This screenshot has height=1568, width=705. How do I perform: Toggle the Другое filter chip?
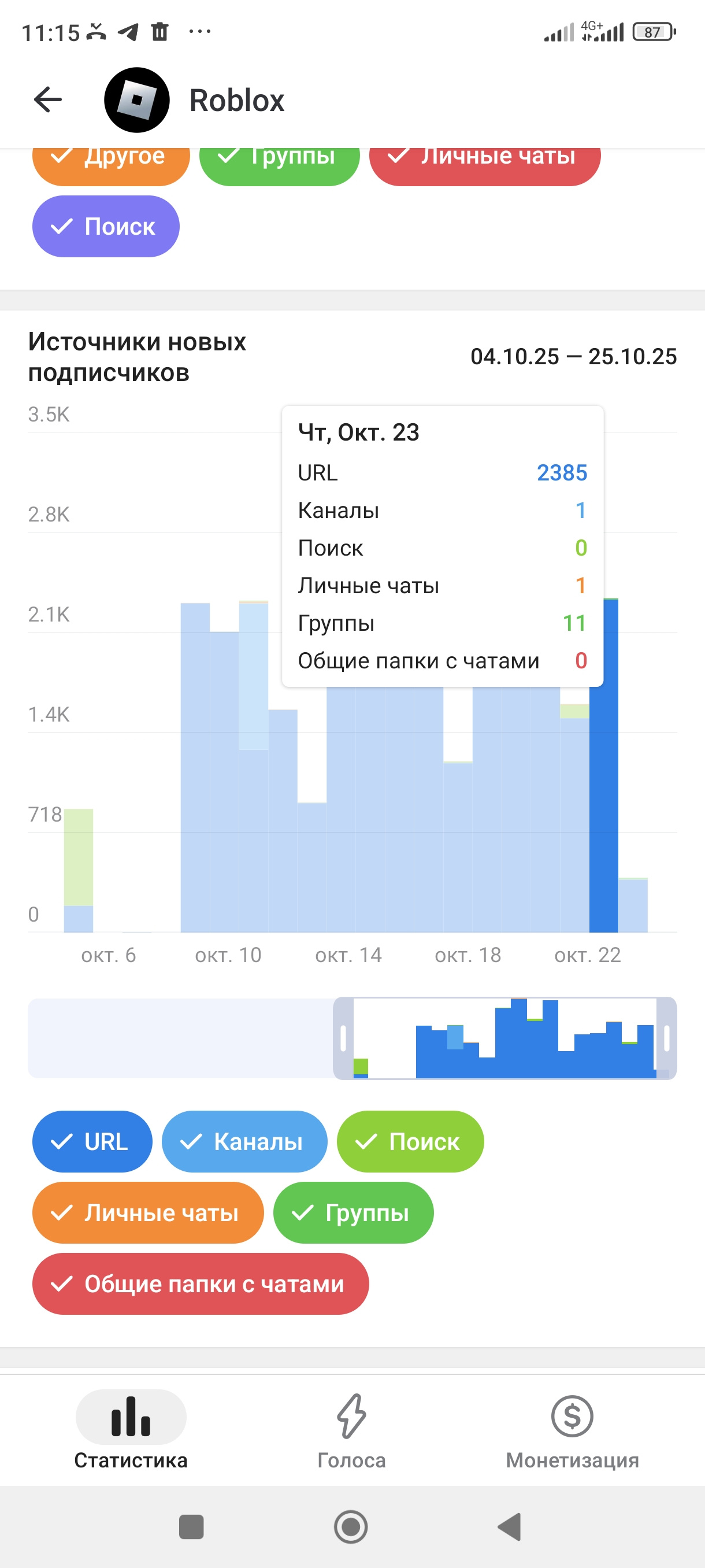click(111, 161)
